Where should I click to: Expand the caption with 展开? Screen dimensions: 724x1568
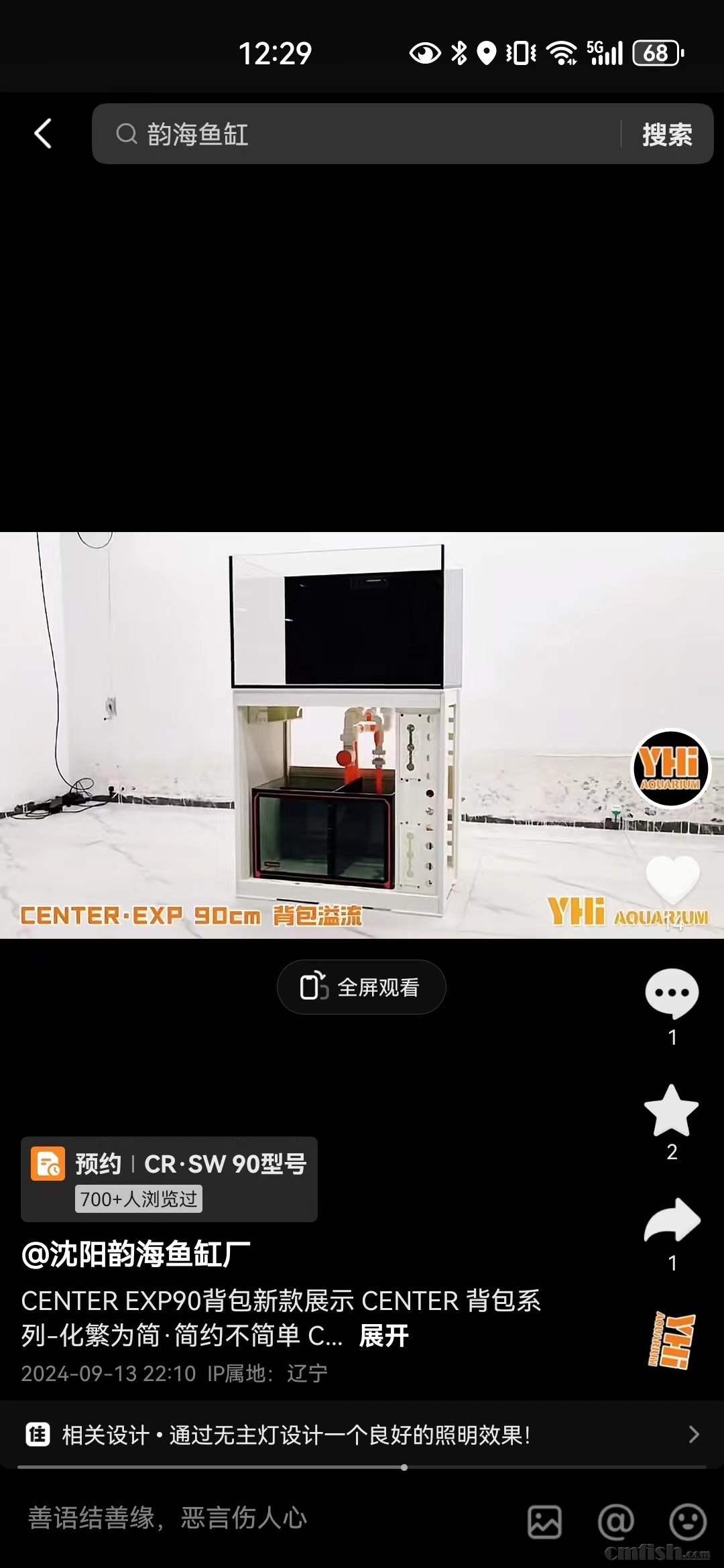tap(384, 1335)
